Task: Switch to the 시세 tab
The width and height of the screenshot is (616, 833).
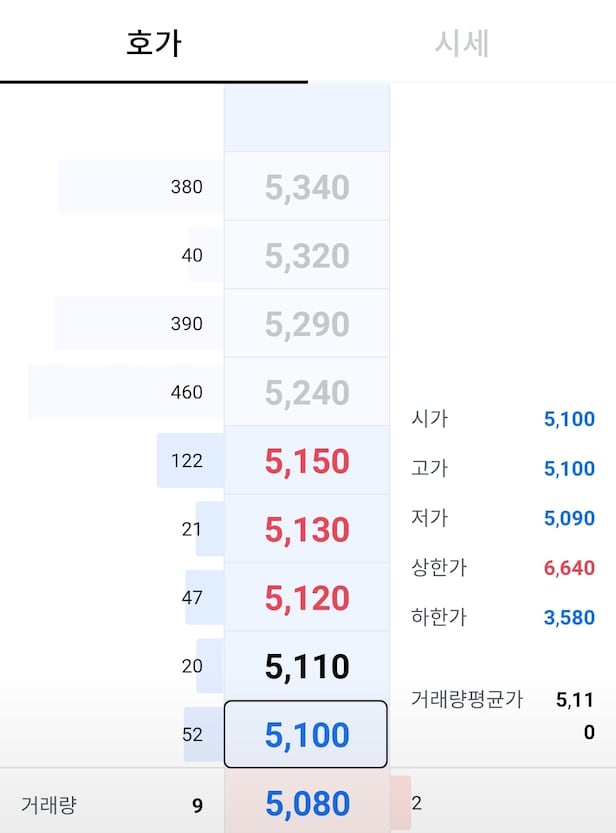Action: 461,43
